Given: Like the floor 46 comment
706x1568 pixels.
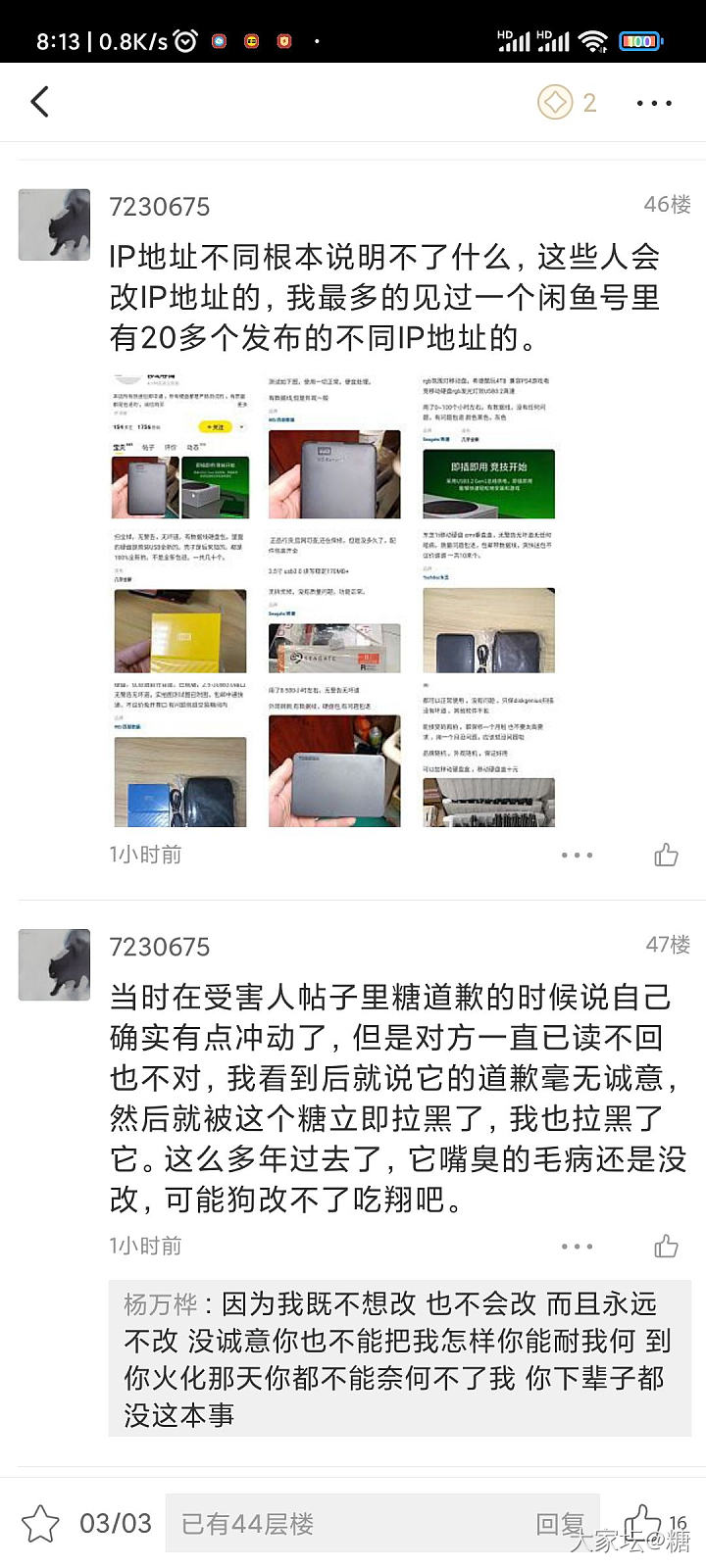Looking at the screenshot, I should [x=666, y=855].
